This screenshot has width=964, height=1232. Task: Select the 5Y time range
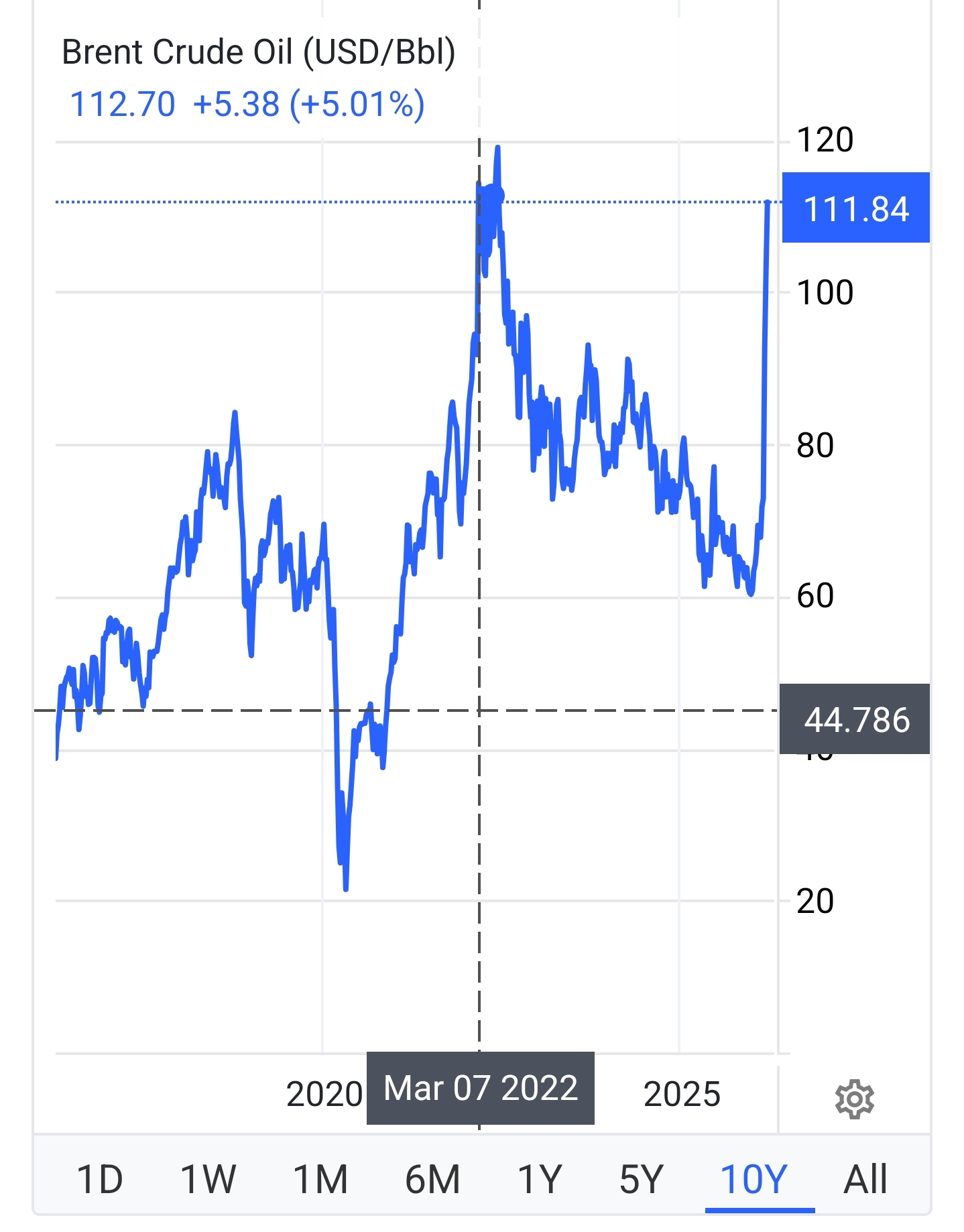pos(641,1179)
